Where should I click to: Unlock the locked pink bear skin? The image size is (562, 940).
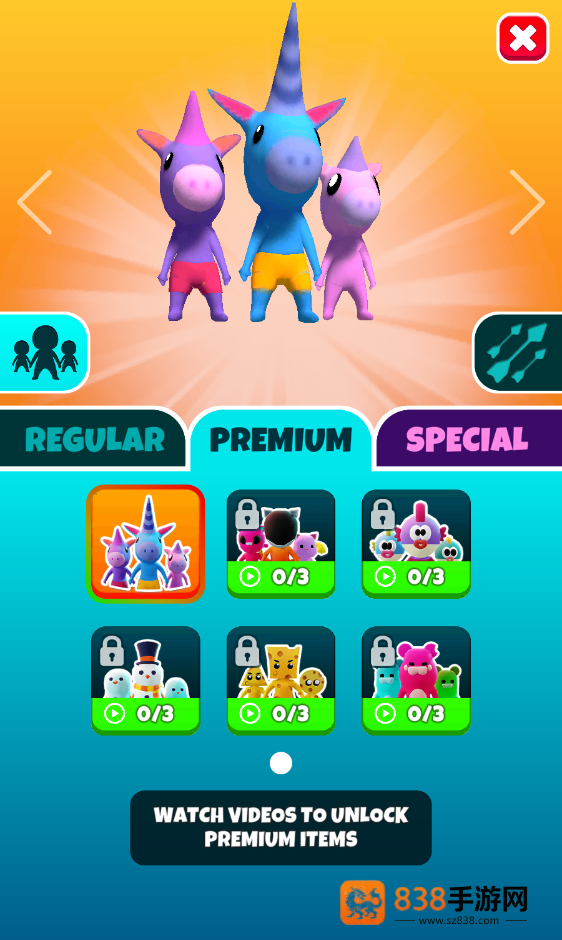click(416, 680)
